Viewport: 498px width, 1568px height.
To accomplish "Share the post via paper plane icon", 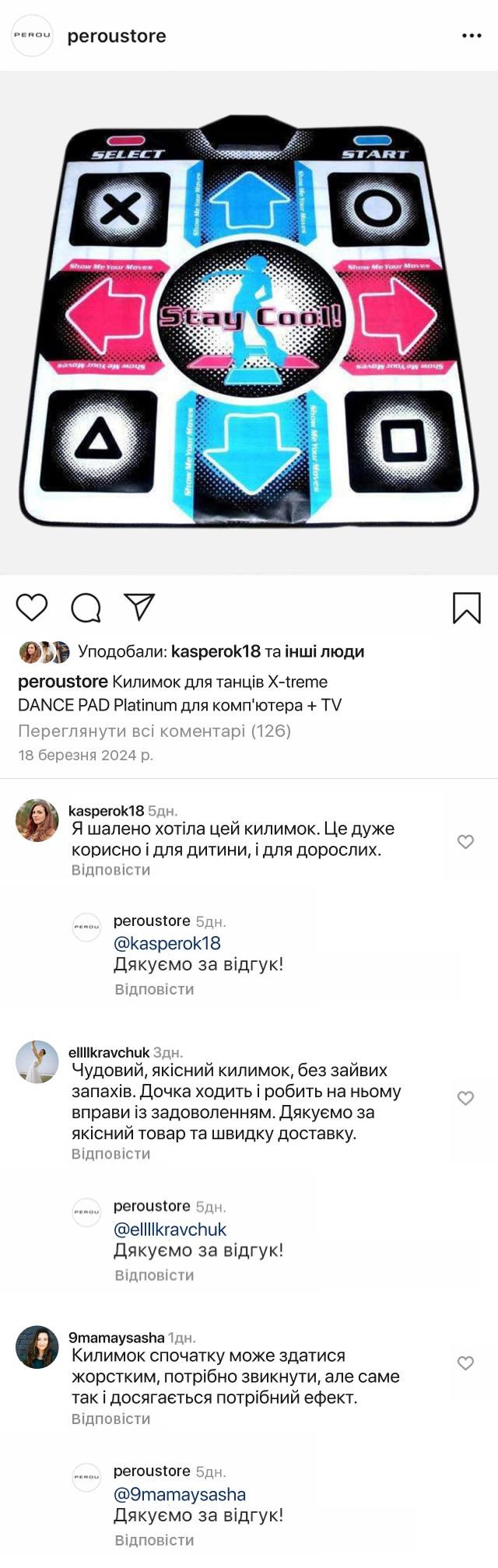I will (x=140, y=606).
